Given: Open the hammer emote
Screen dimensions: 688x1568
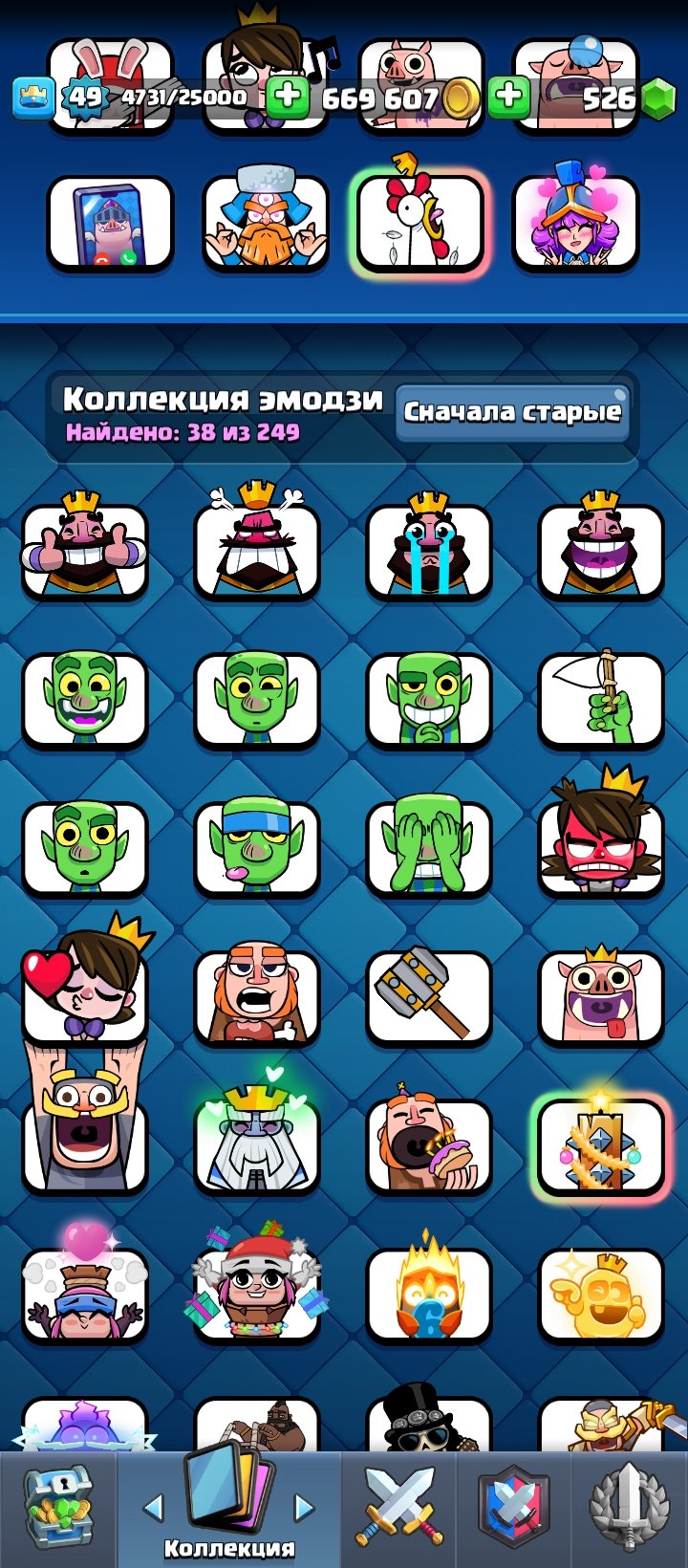Looking at the screenshot, I should coord(429,996).
